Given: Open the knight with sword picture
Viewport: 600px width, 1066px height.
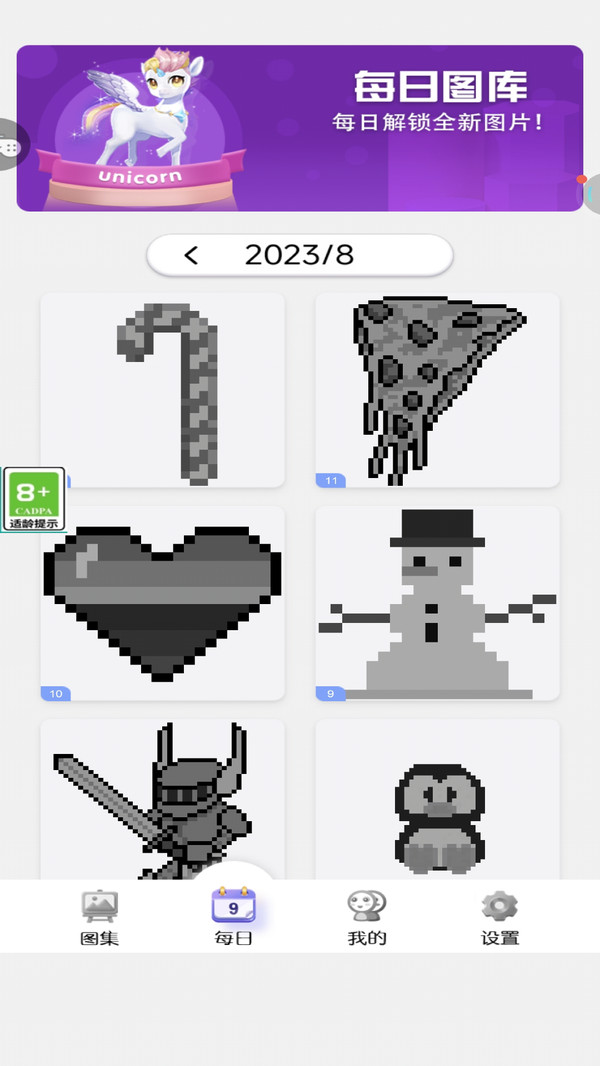Looking at the screenshot, I should [162, 800].
